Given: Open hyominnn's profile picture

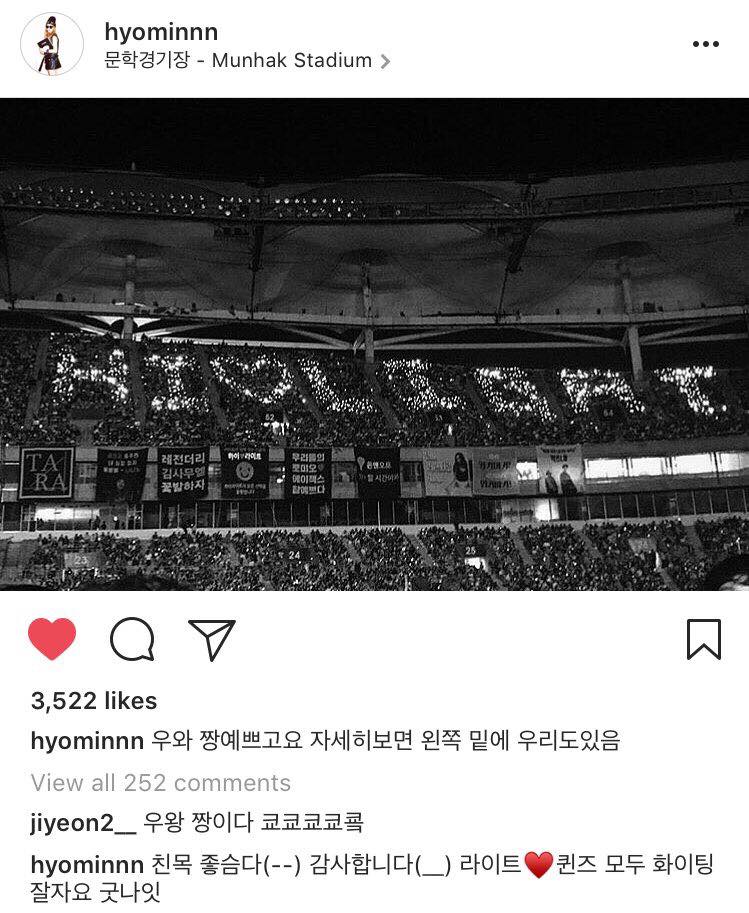Looking at the screenshot, I should coord(52,45).
